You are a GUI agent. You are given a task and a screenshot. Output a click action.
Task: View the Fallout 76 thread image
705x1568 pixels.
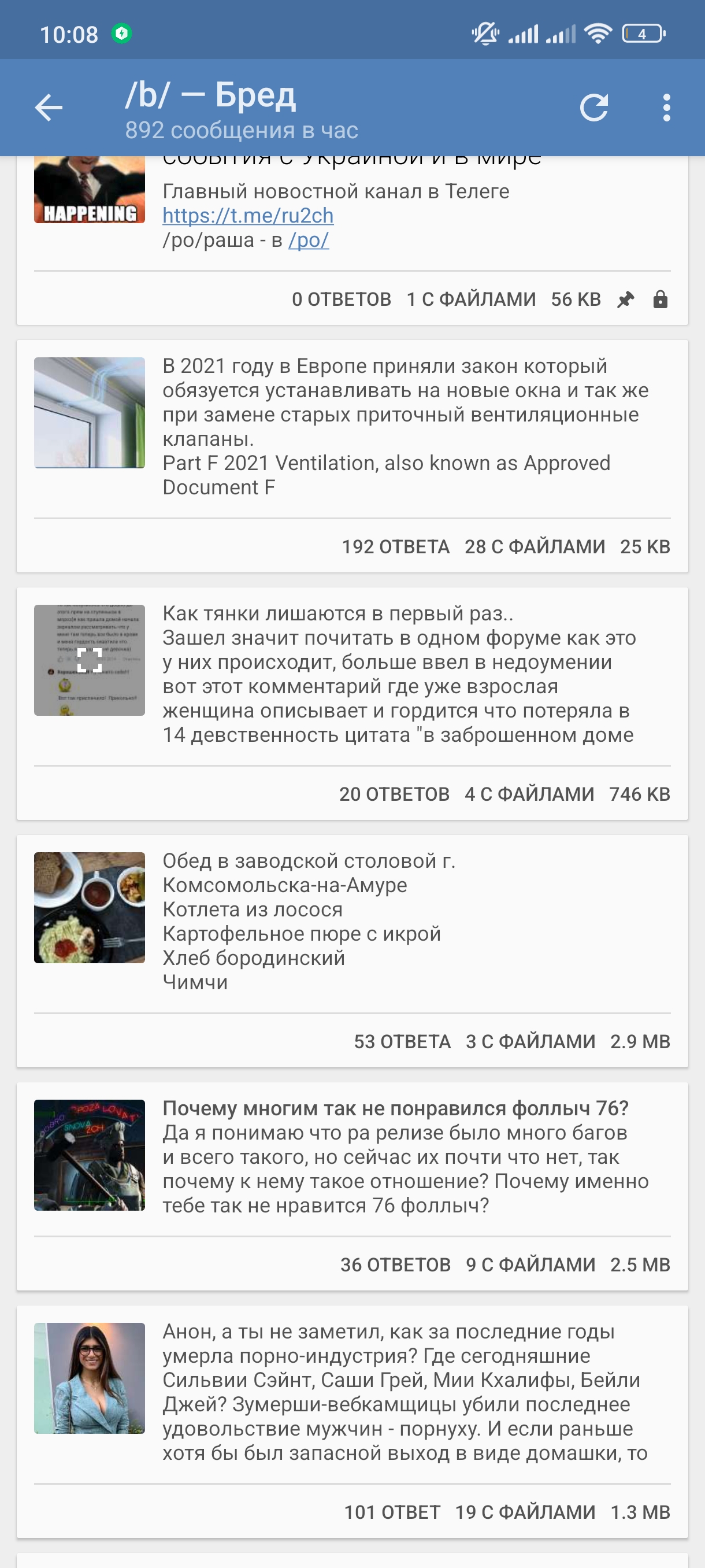[90, 1155]
